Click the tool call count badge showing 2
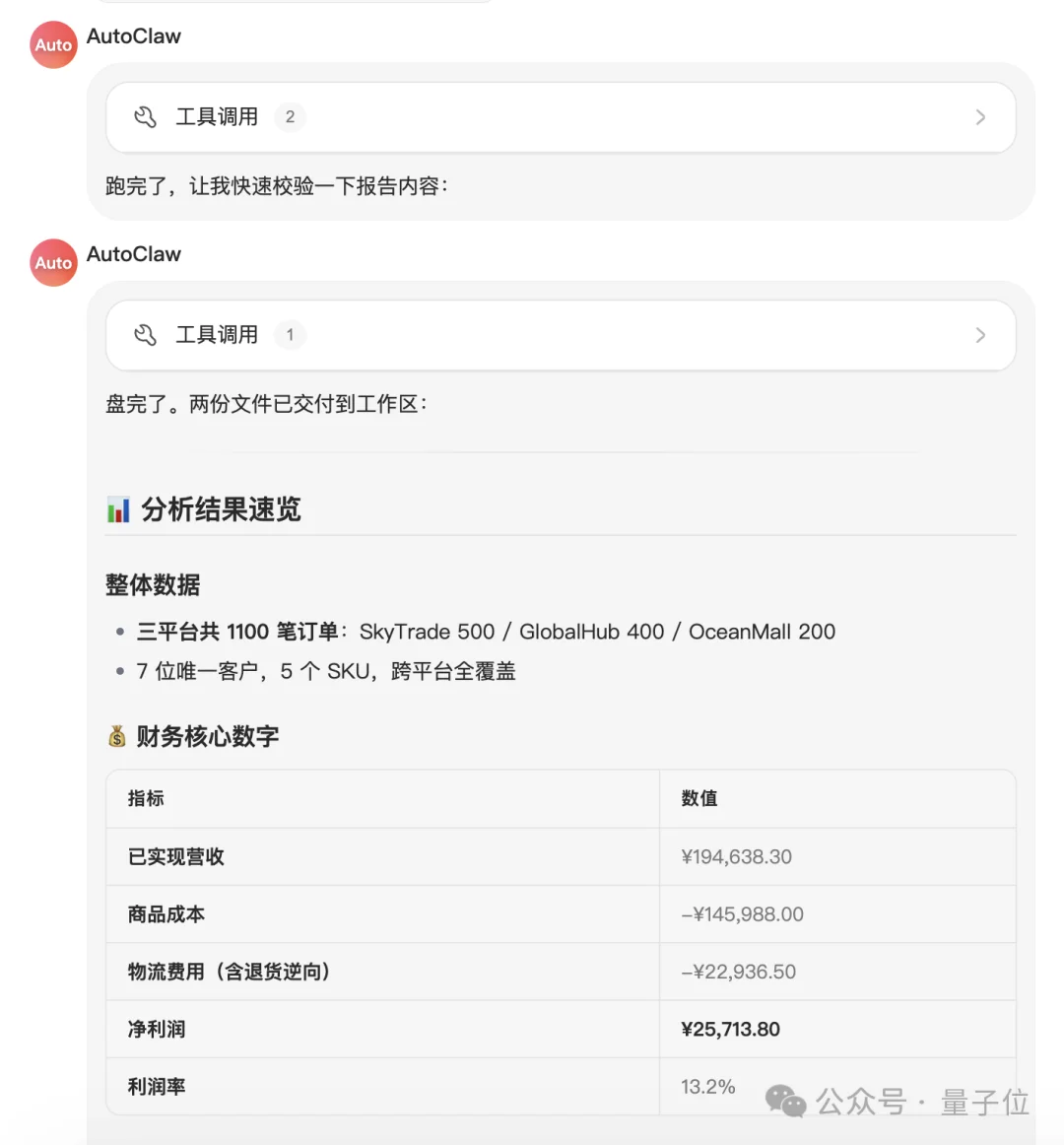 tap(290, 116)
